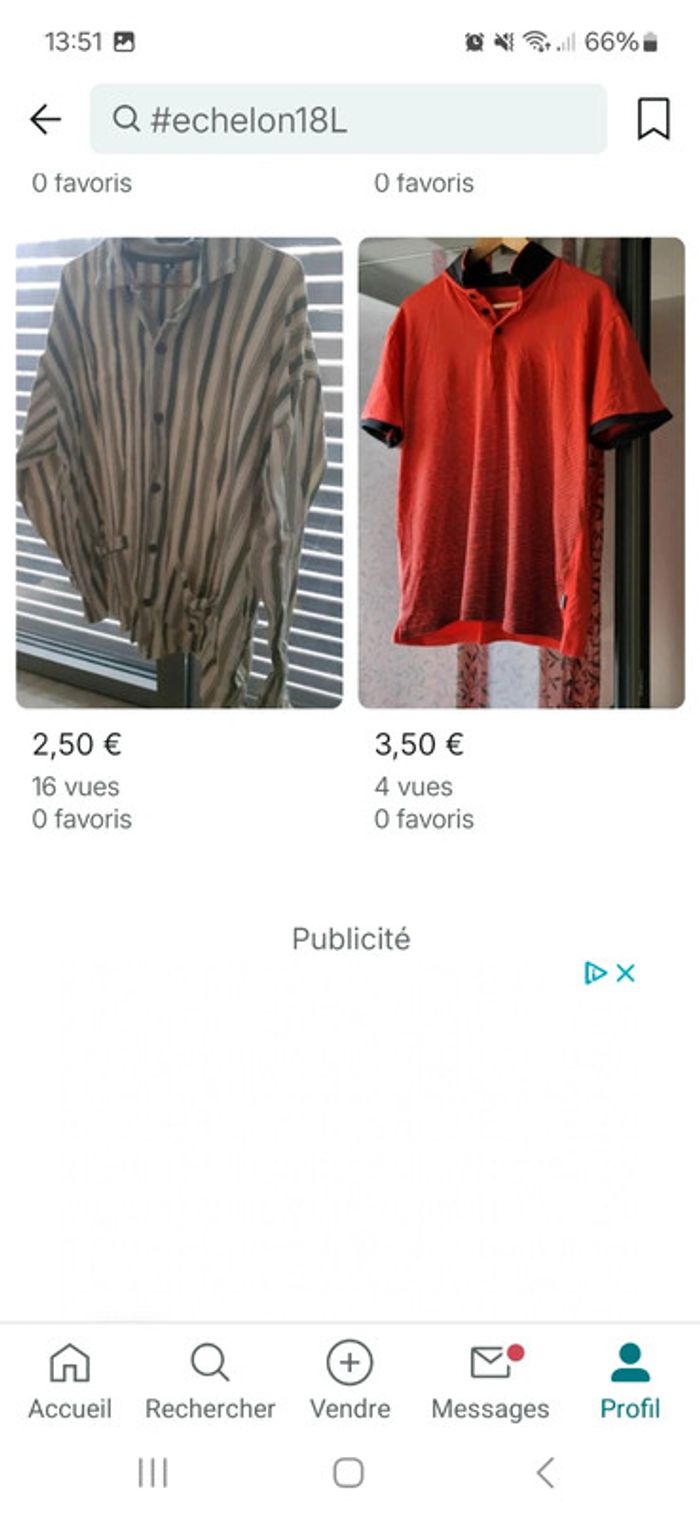Open the system recent apps button
Viewport: 700px width, 1518px height.
tap(153, 1472)
